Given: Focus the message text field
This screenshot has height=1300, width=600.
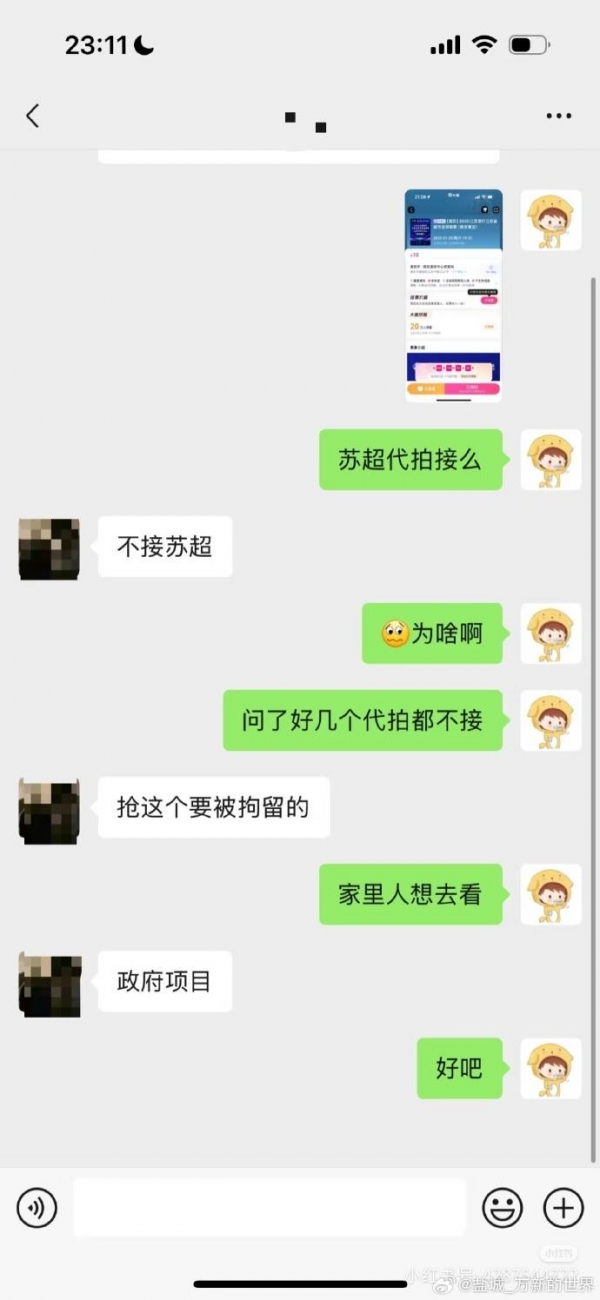Looking at the screenshot, I should tap(269, 1208).
